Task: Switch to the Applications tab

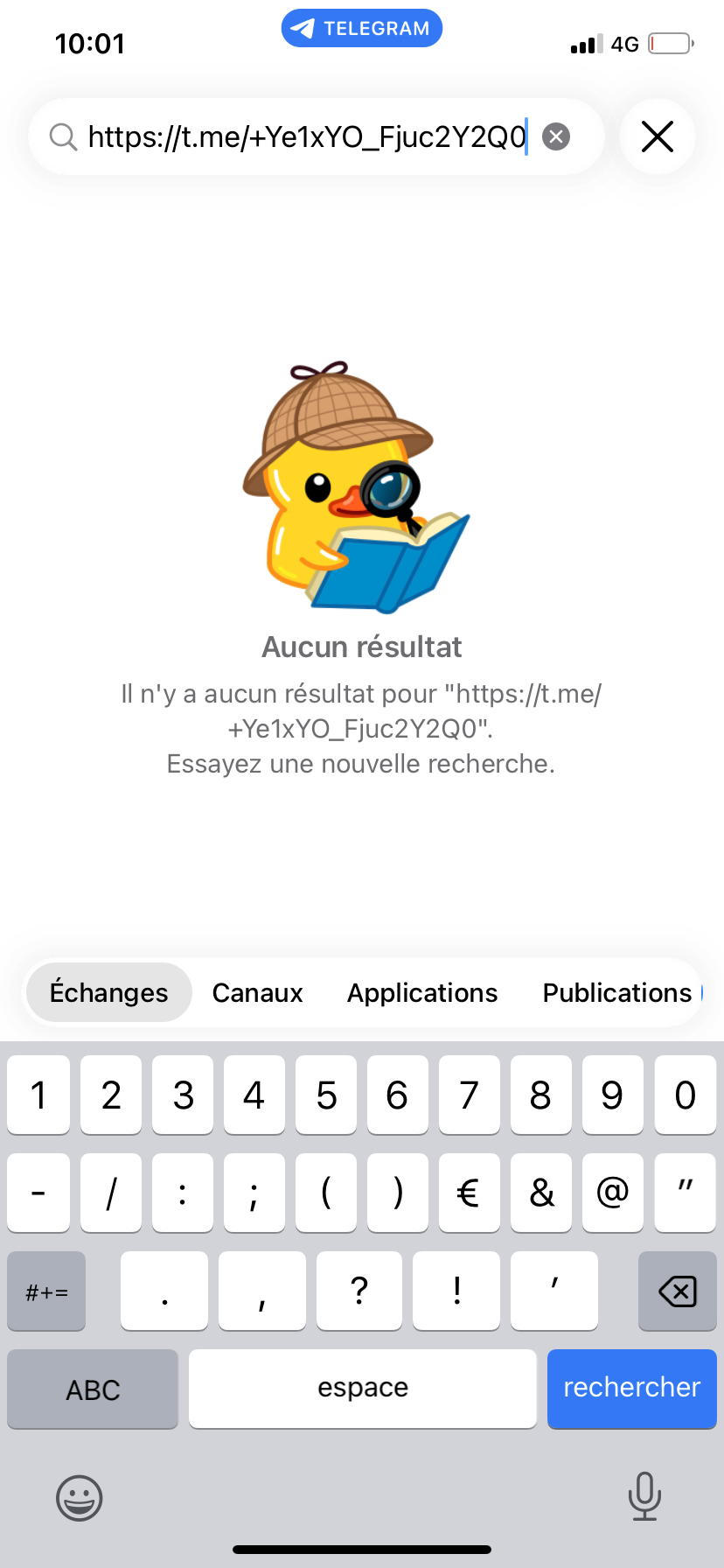Action: (x=422, y=993)
